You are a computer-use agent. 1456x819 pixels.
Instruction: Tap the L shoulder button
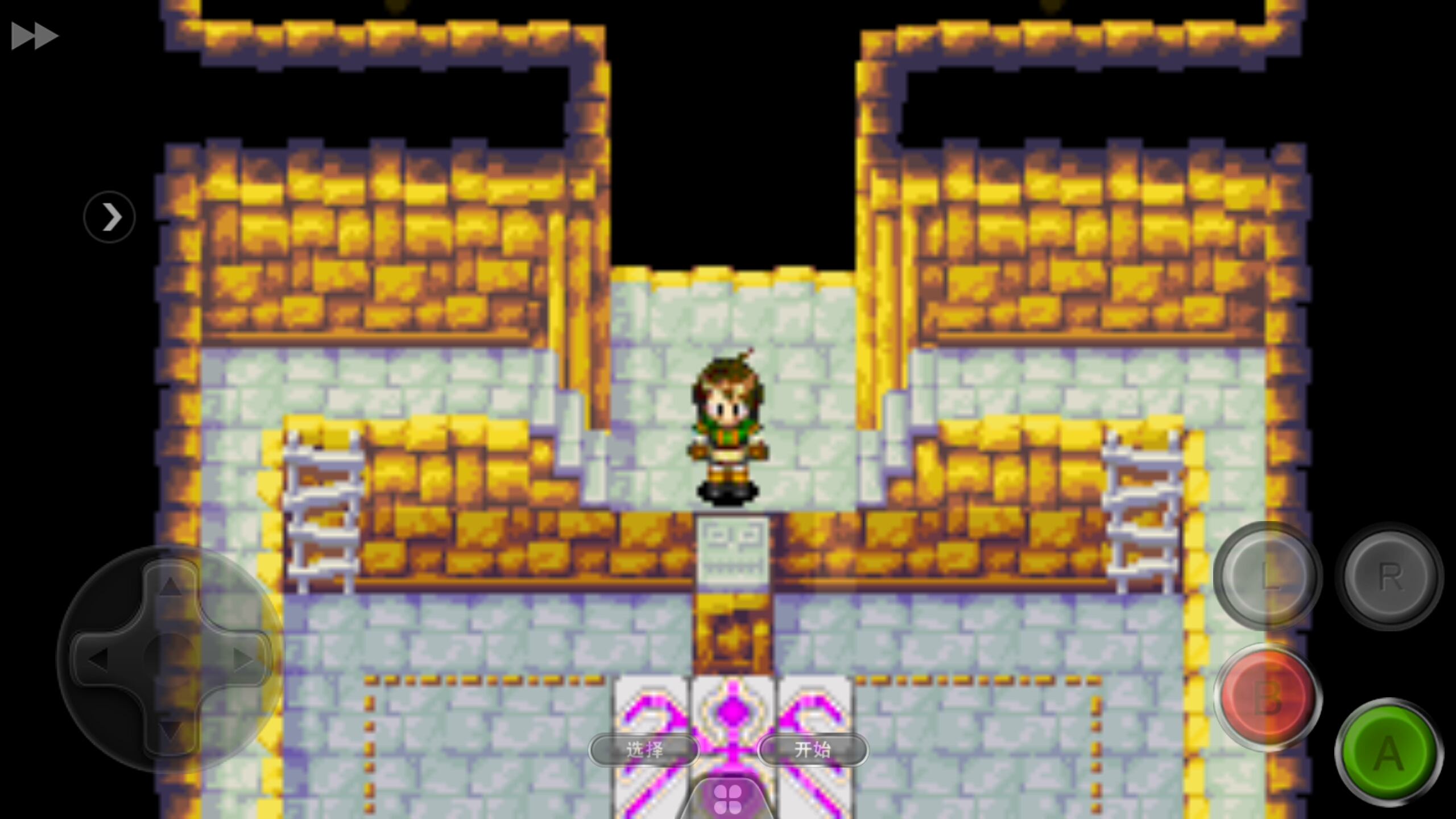(x=1267, y=576)
